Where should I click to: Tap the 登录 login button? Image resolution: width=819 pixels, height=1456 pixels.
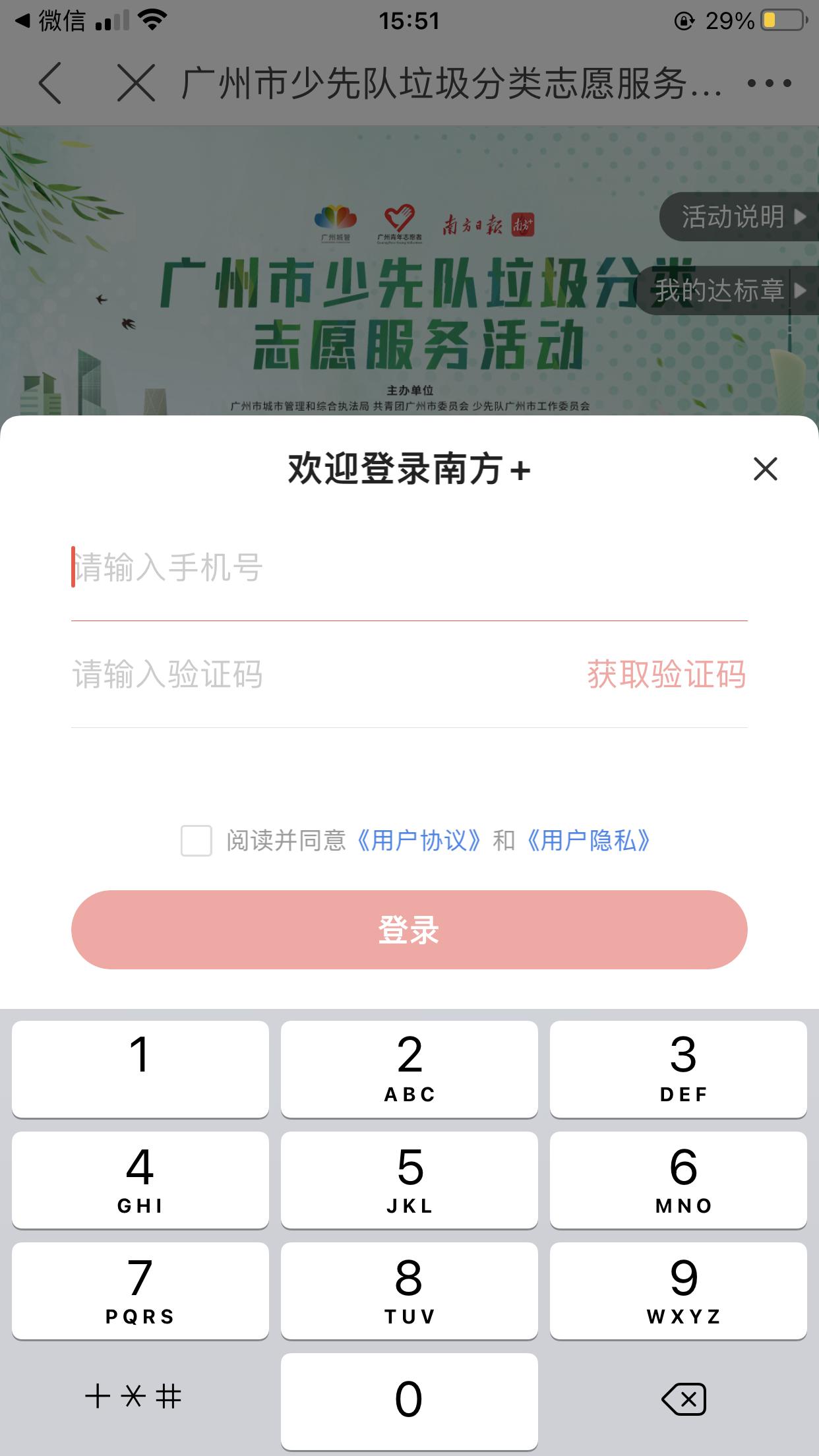tap(409, 929)
